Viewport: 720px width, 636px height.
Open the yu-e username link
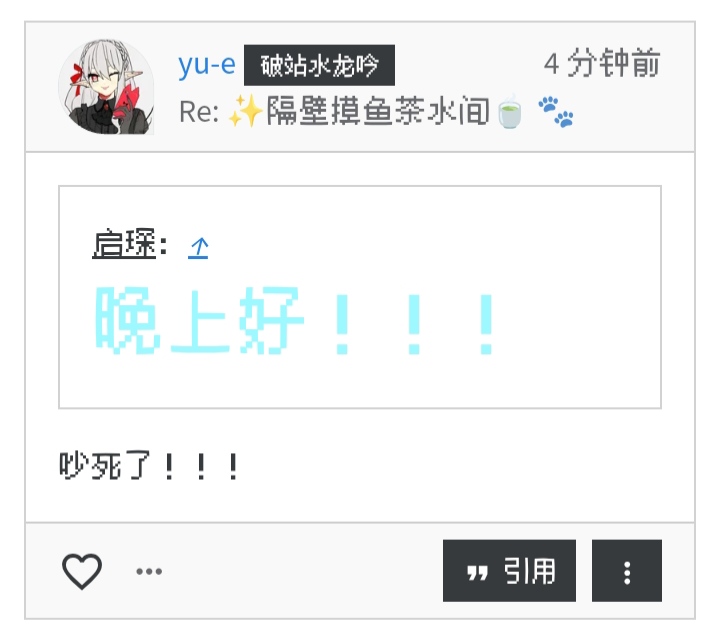point(207,65)
